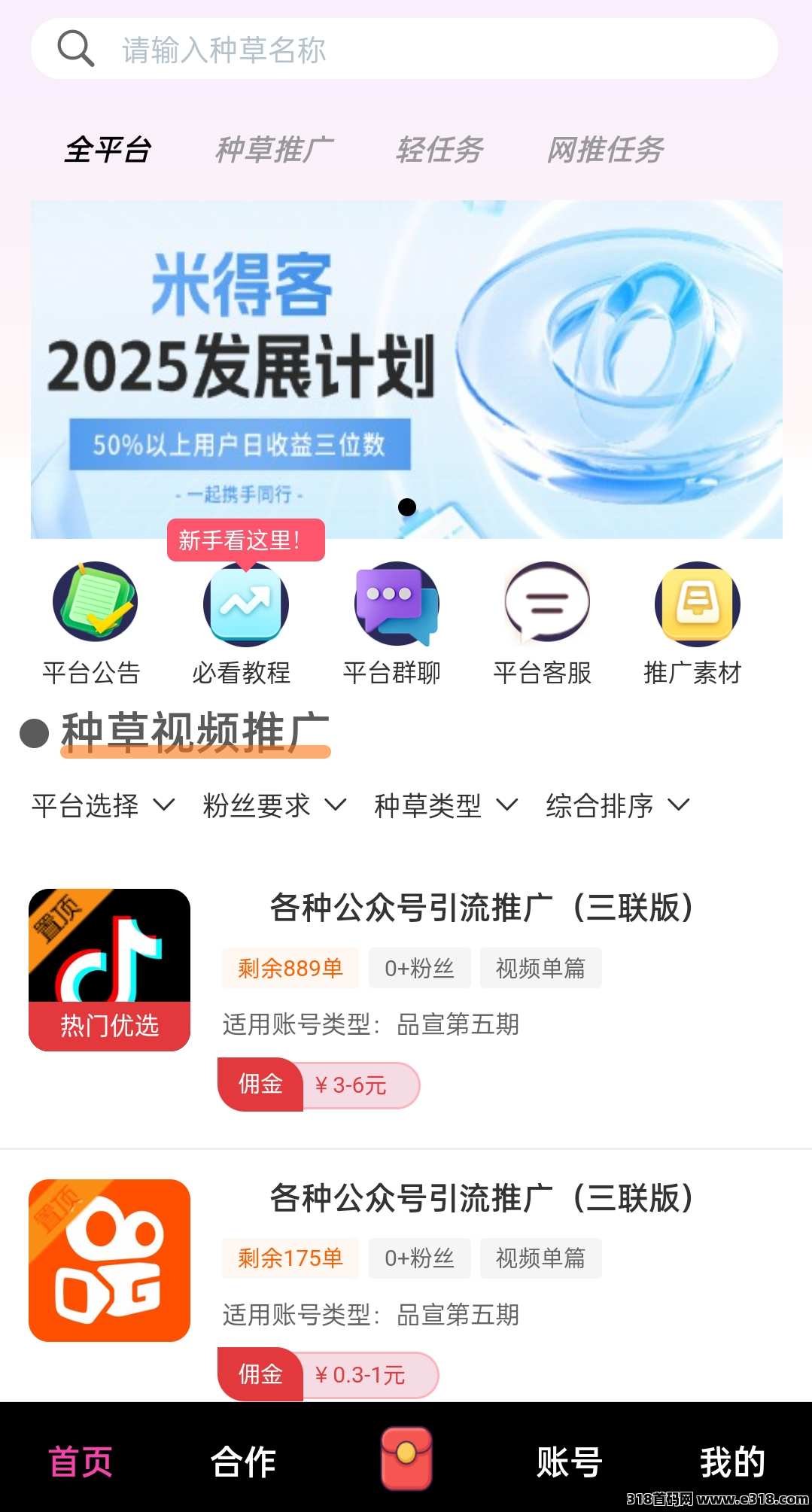812x1512 pixels.
Task: Open the task with 剩余175单
Action: (480, 1198)
